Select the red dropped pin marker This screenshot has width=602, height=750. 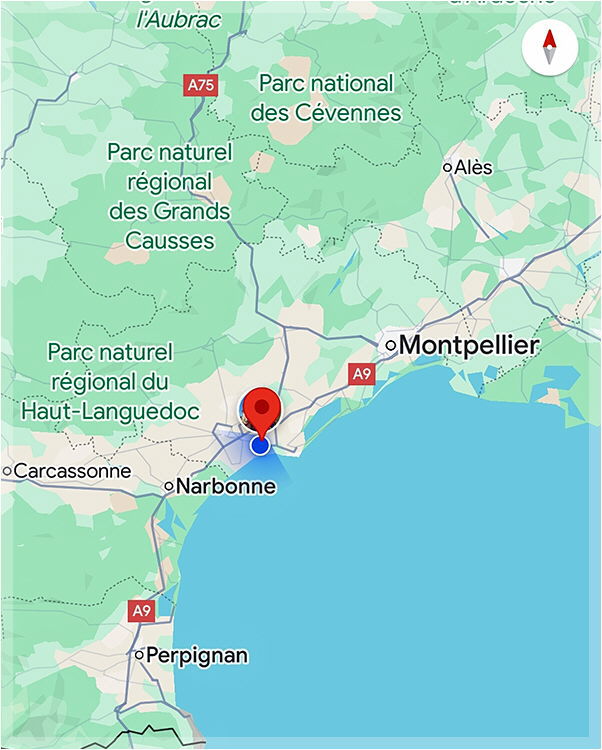[262, 412]
